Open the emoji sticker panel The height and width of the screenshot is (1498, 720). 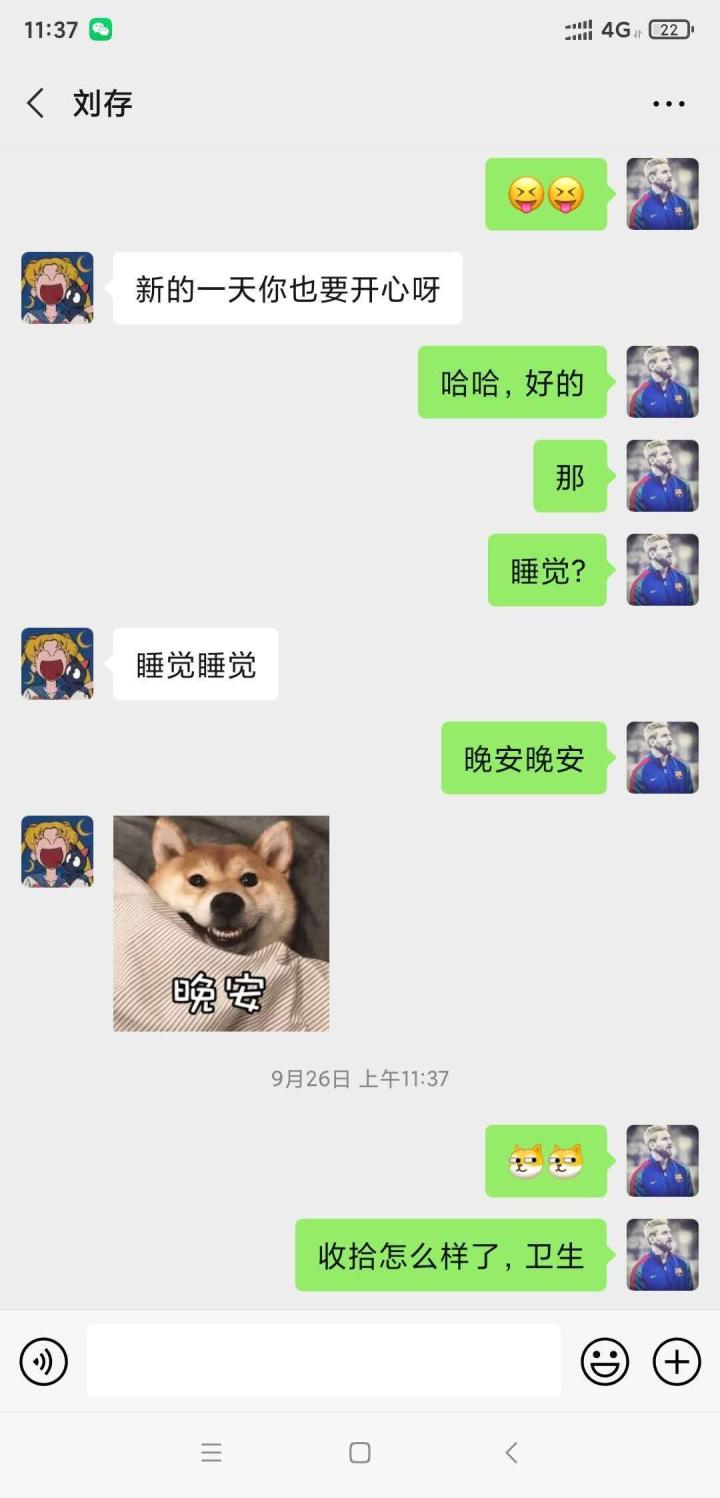[605, 1361]
